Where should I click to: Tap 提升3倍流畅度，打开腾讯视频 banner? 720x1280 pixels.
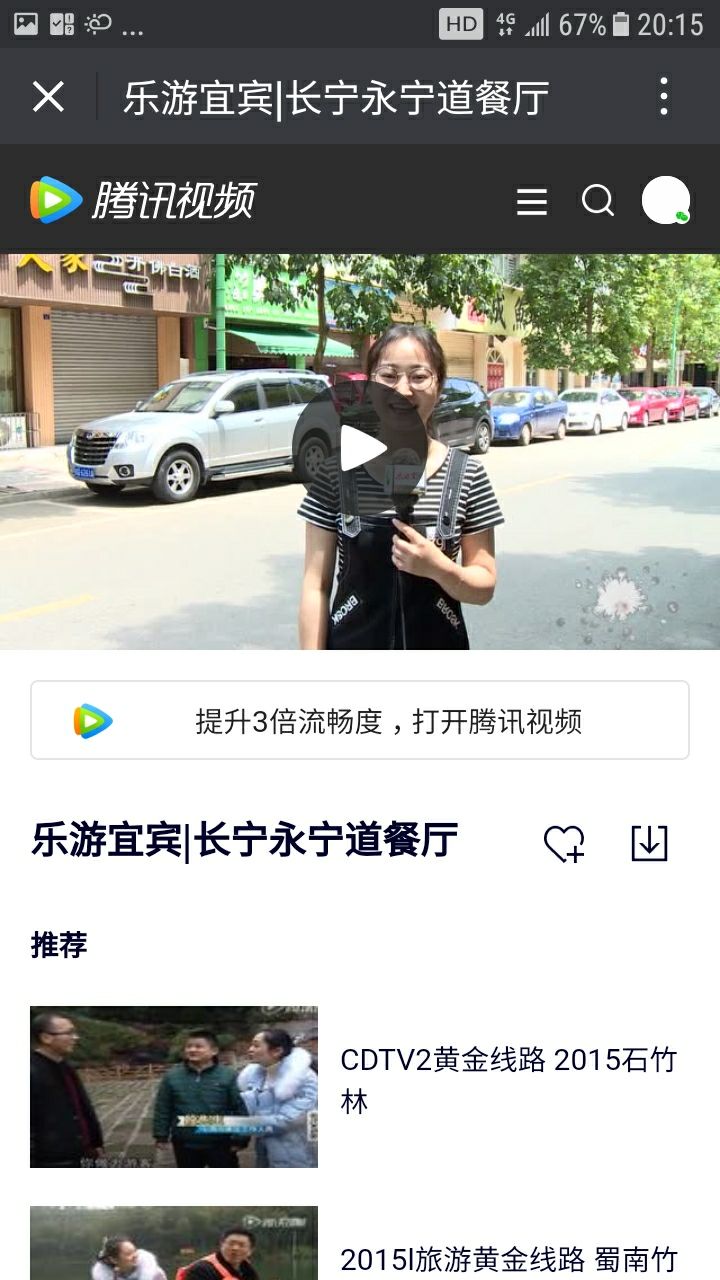pyautogui.click(x=360, y=721)
